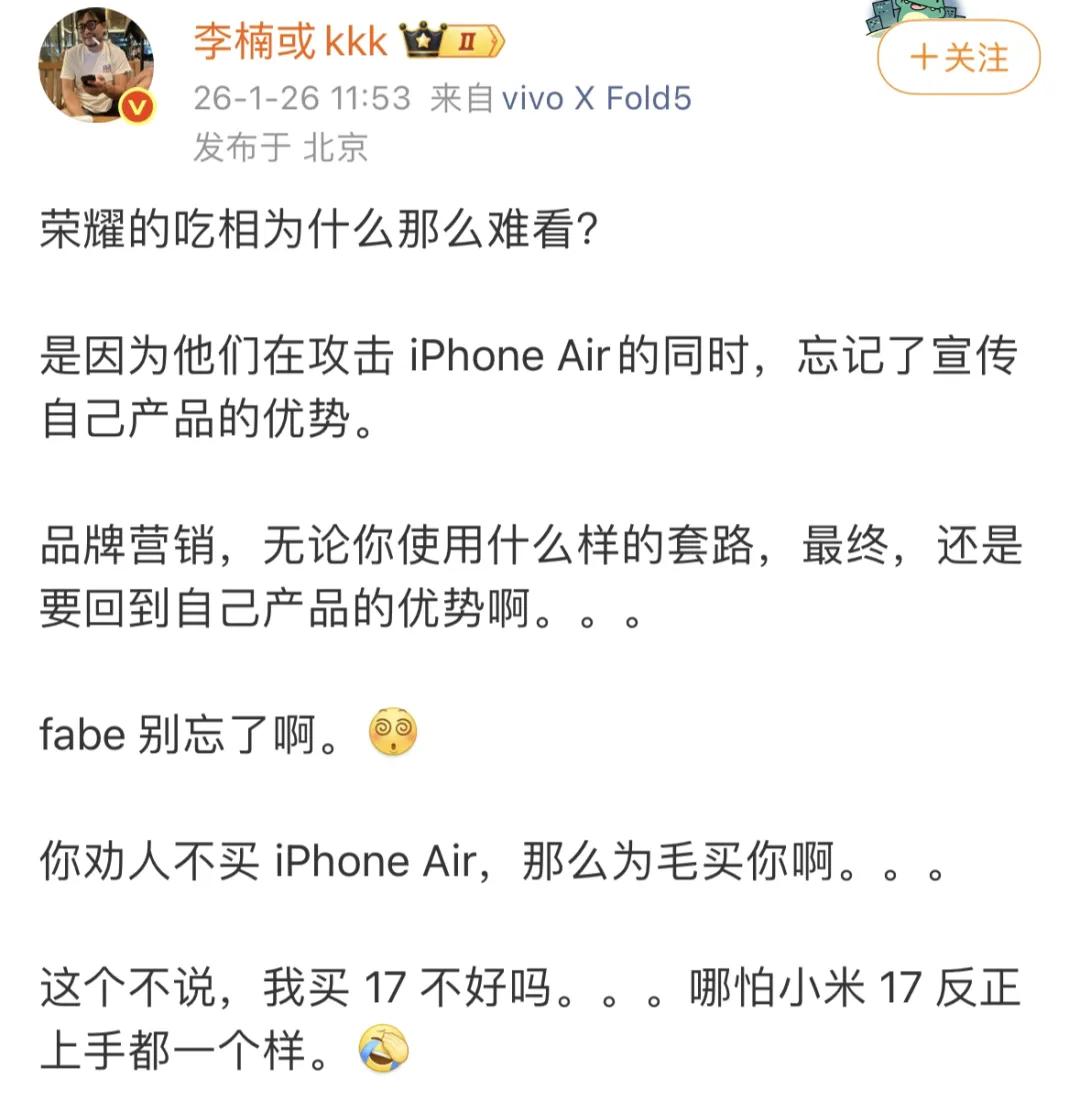Open the crown membership badge
Screen dimensions: 1080x1112
point(452,42)
